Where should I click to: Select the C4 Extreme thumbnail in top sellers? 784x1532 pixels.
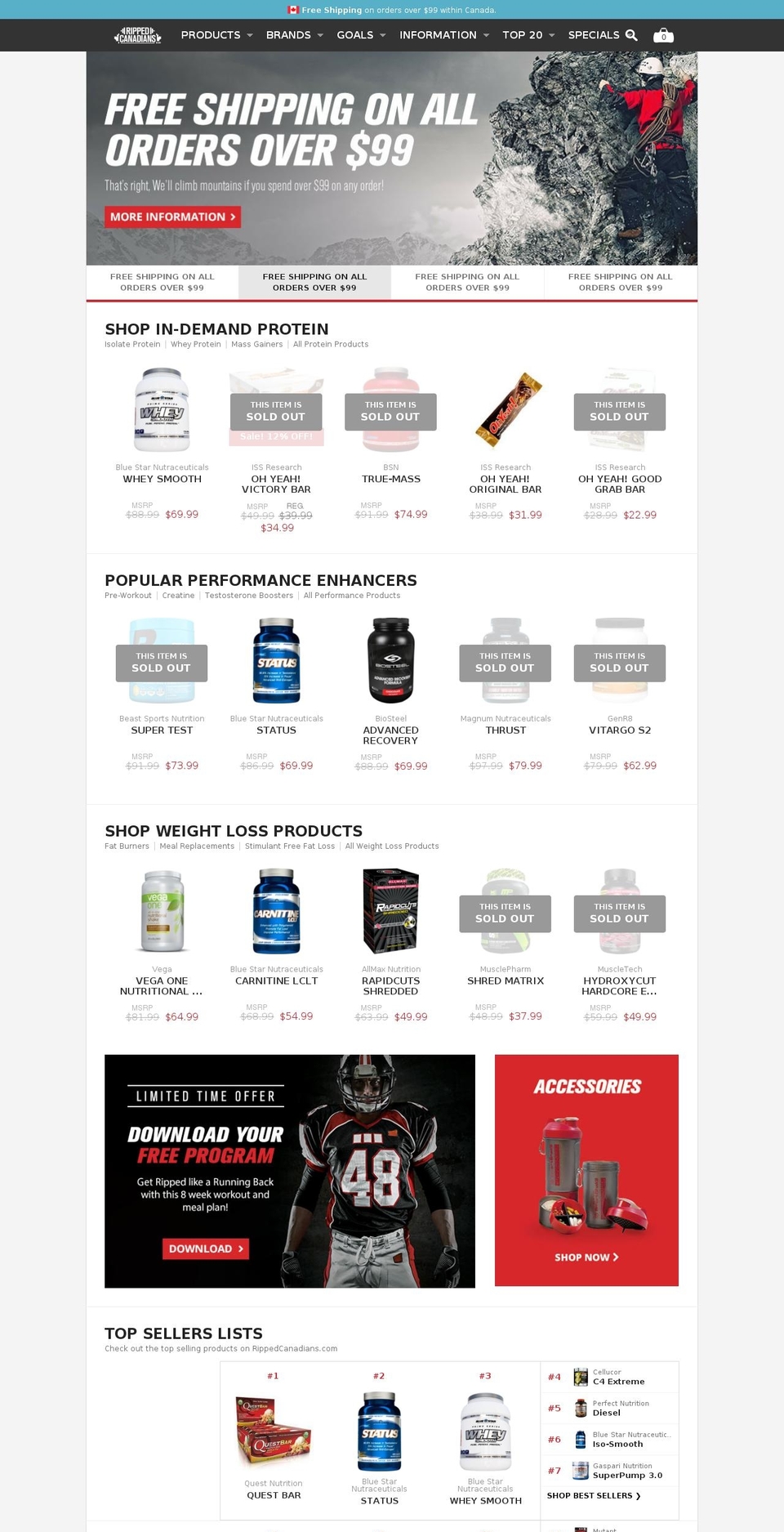coord(581,1377)
